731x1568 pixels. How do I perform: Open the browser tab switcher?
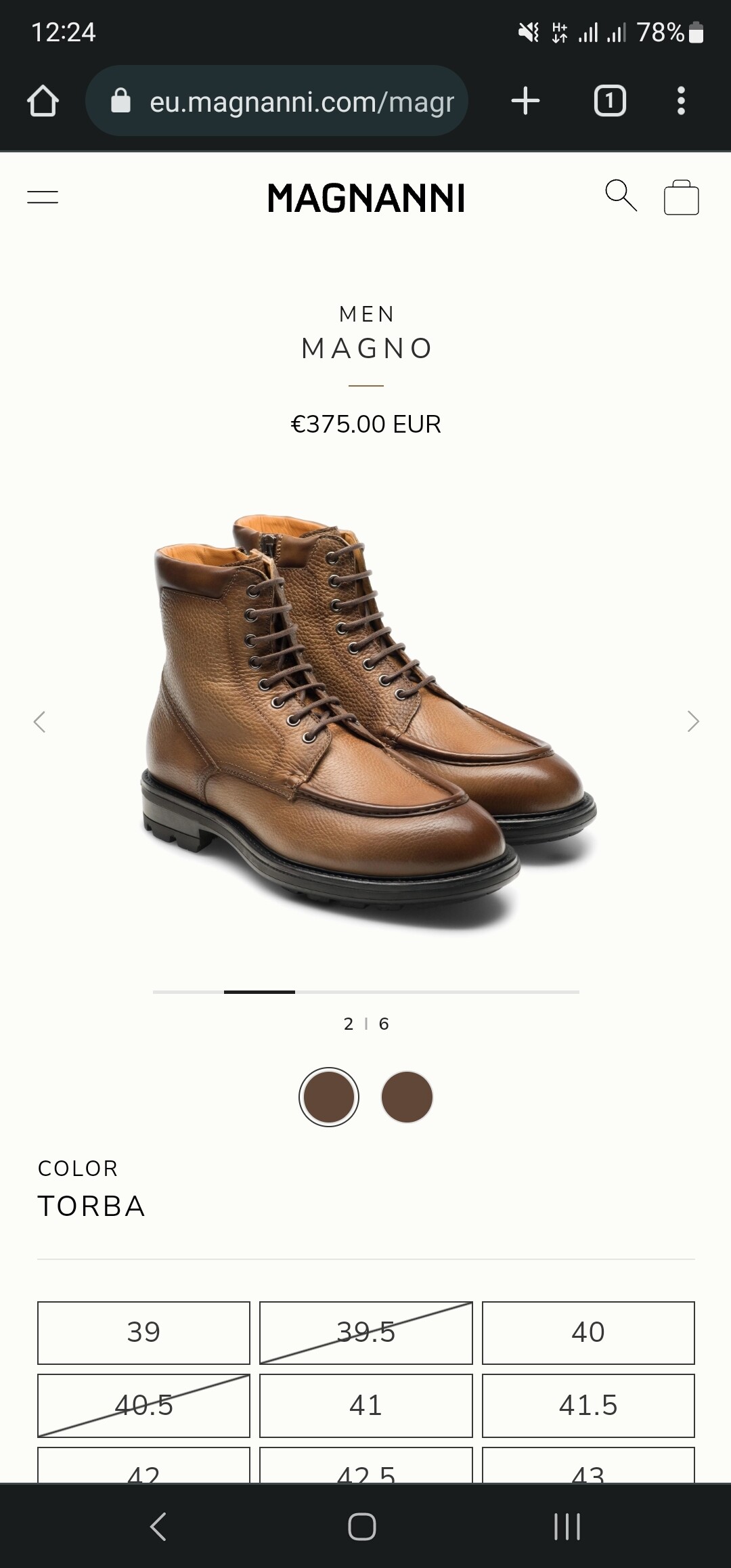[x=610, y=101]
